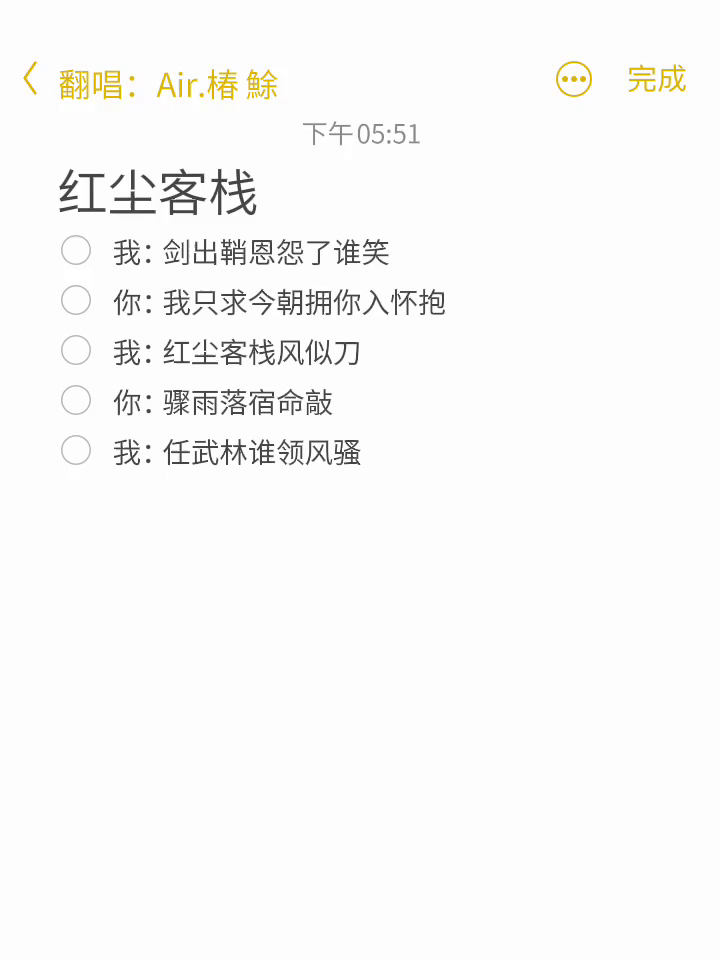The width and height of the screenshot is (720, 960).
Task: Select the checkbox beside 任武林谁领风骚
Action: click(76, 450)
